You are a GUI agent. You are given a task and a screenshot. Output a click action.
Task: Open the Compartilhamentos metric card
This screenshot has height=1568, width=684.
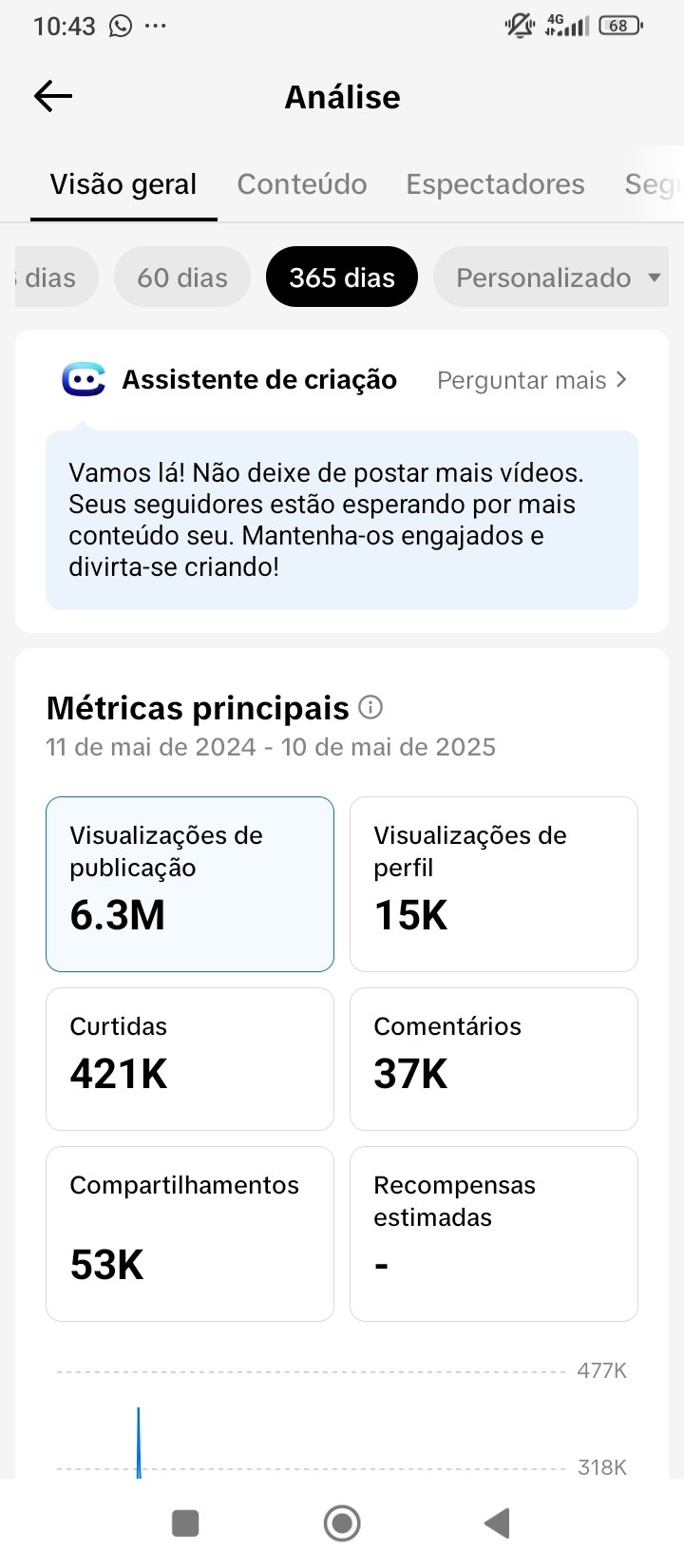coord(190,1233)
